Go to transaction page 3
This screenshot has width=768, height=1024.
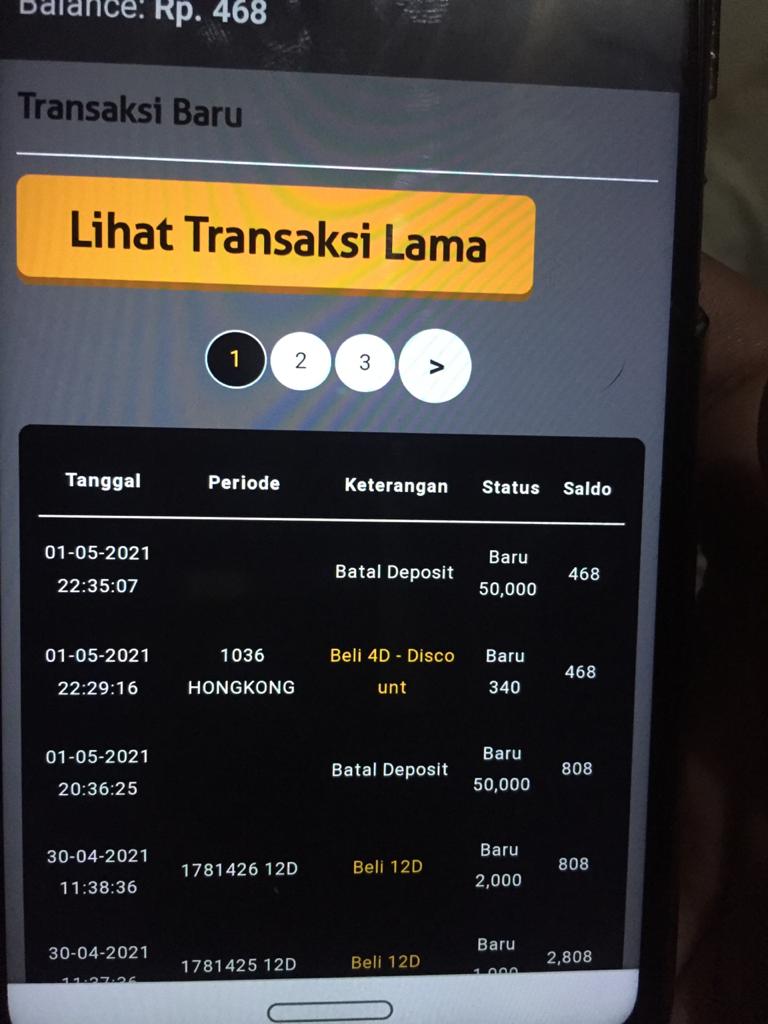[x=365, y=363]
